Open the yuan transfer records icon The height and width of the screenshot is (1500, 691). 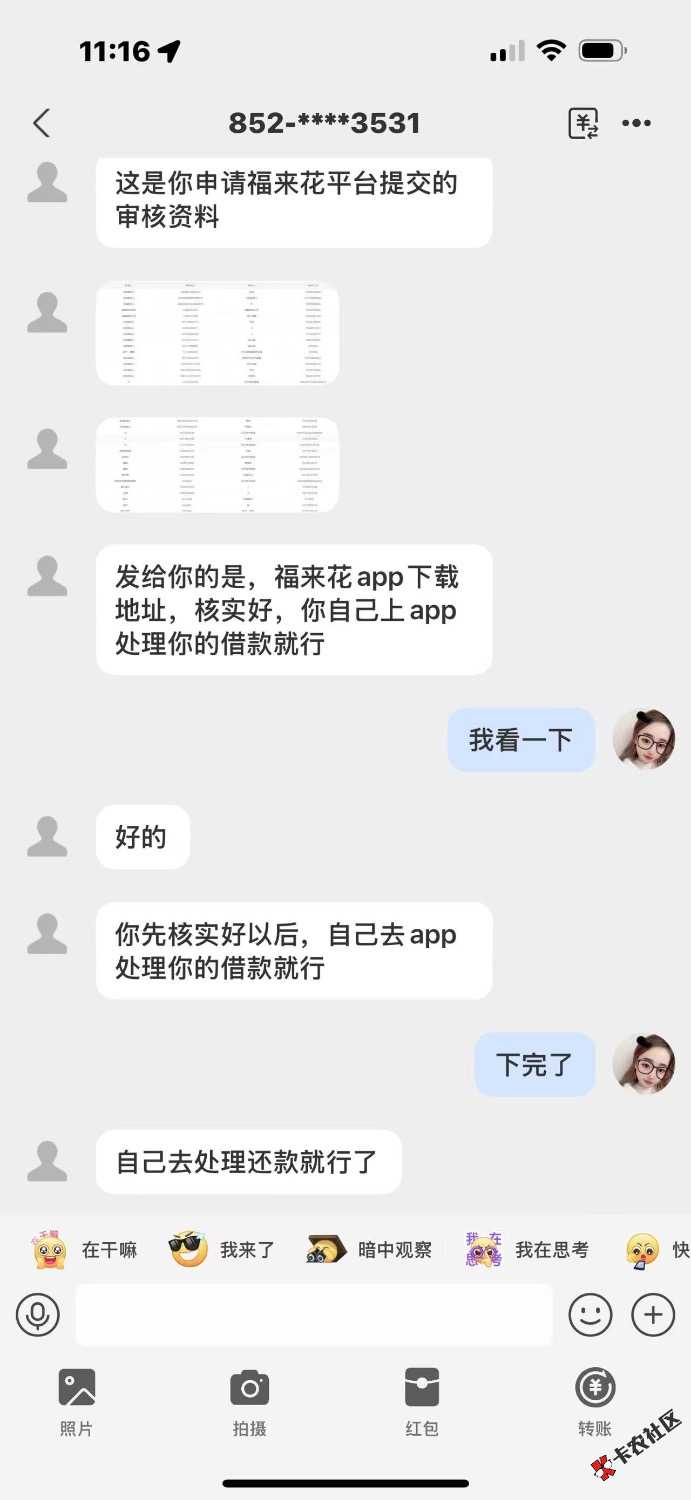(x=584, y=123)
